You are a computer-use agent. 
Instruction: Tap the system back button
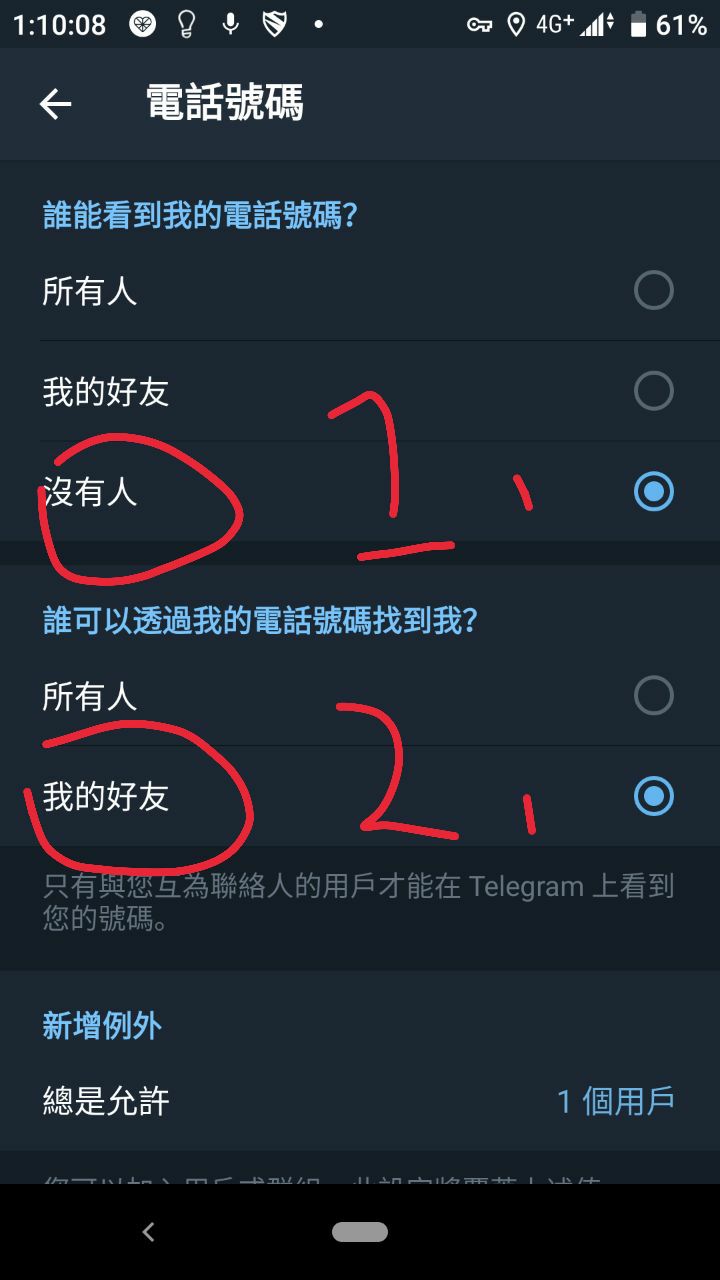[x=148, y=1232]
